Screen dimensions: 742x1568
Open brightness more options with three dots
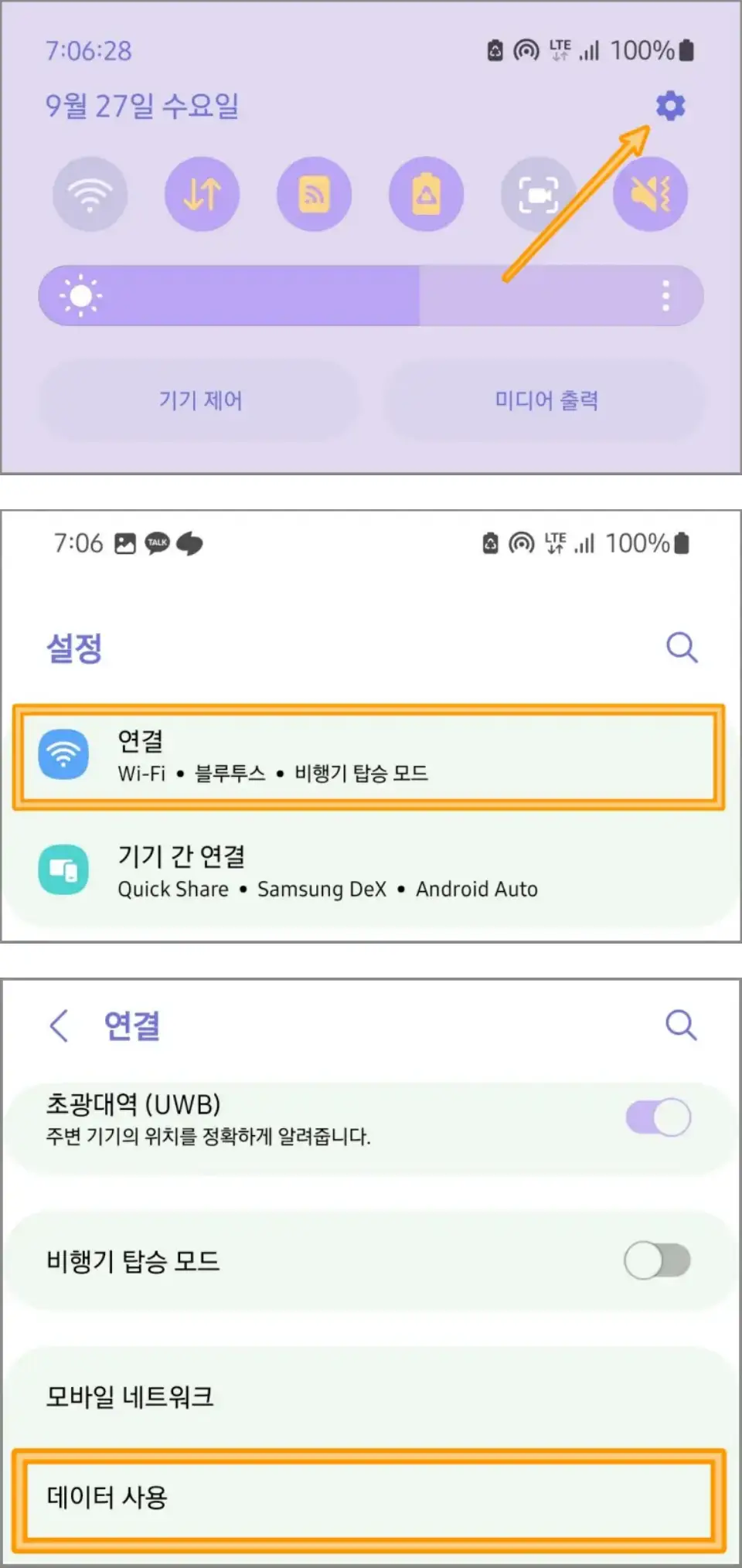(666, 296)
